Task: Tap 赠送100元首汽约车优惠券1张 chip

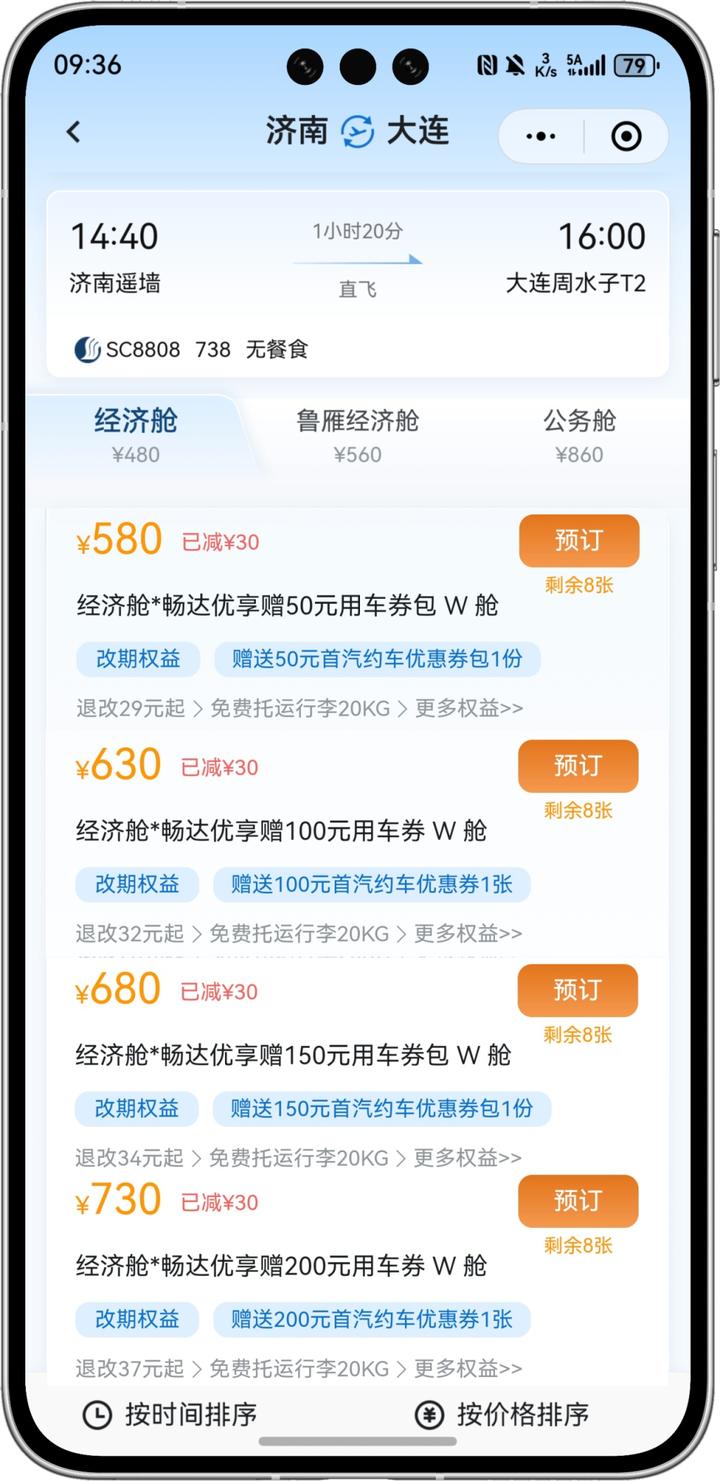Action: tap(371, 884)
